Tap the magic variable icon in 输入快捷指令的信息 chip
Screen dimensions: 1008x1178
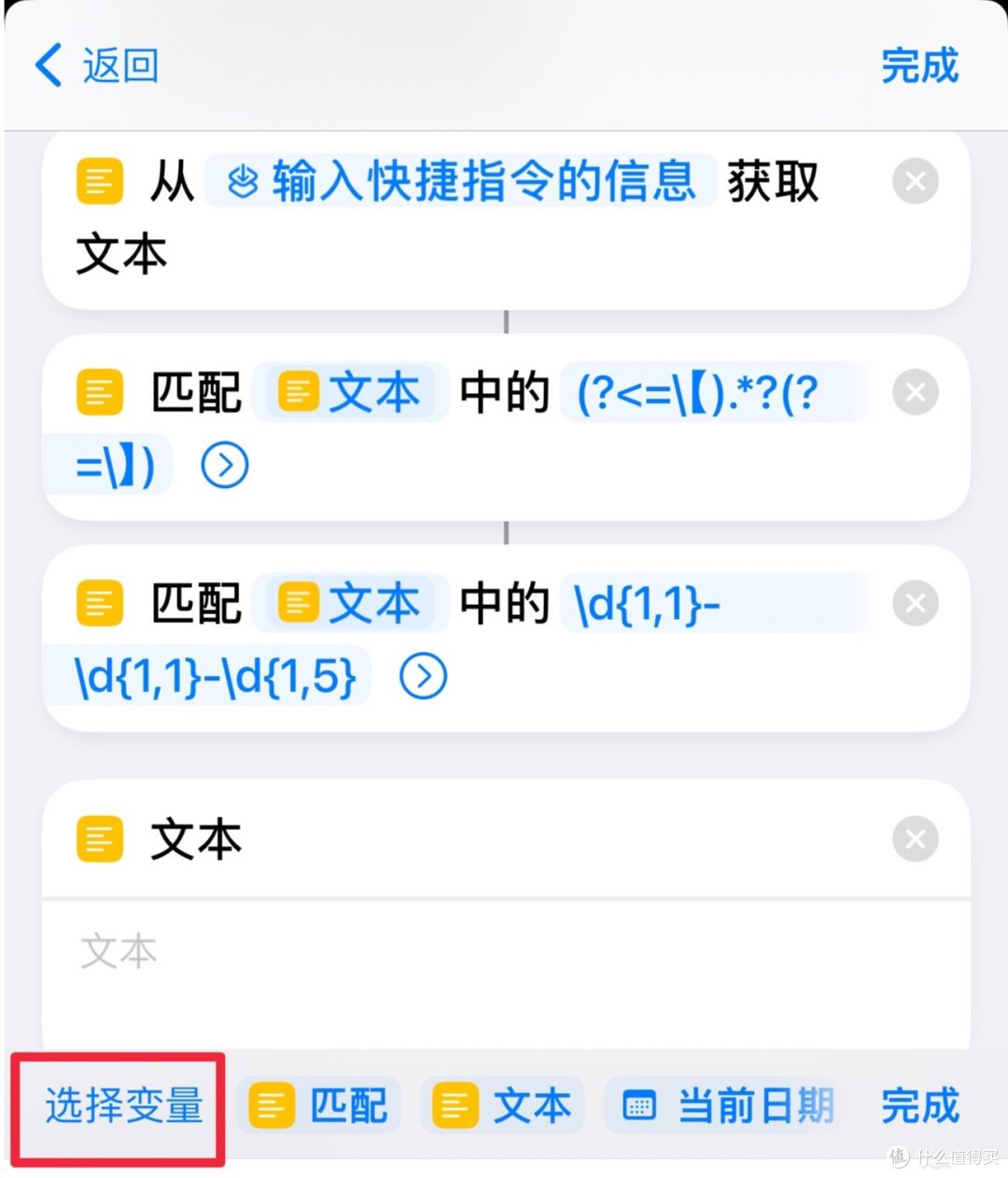pos(245,181)
